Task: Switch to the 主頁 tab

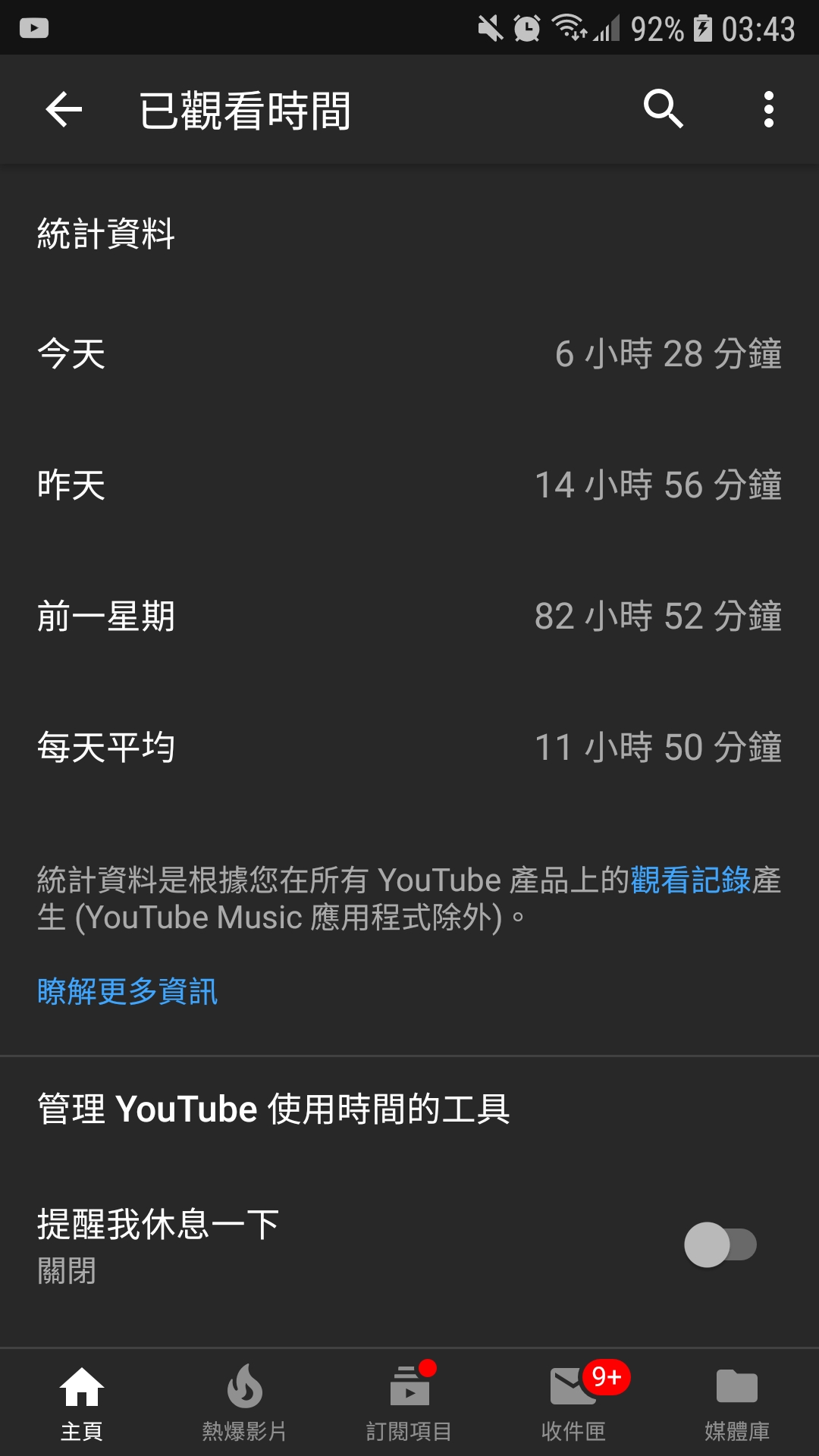Action: pyautogui.click(x=82, y=1403)
